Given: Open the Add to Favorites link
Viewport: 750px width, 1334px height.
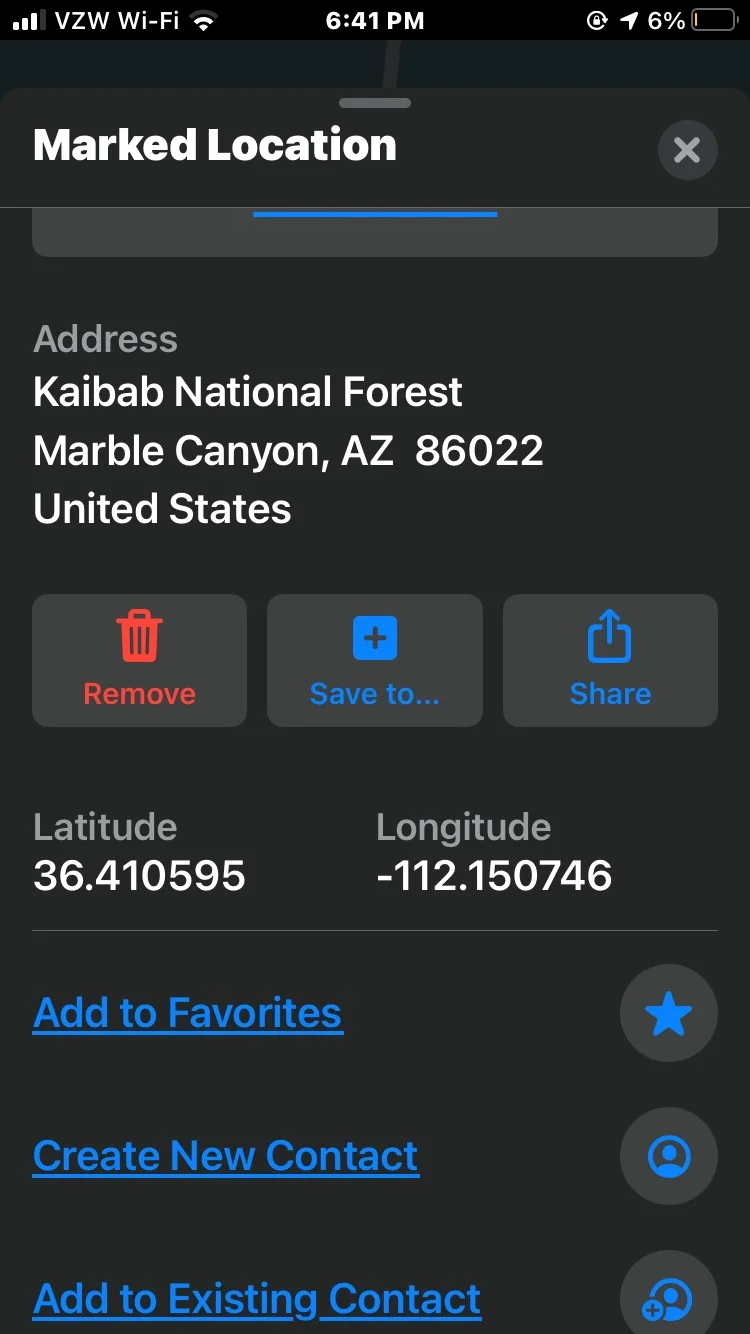Looking at the screenshot, I should (188, 1013).
